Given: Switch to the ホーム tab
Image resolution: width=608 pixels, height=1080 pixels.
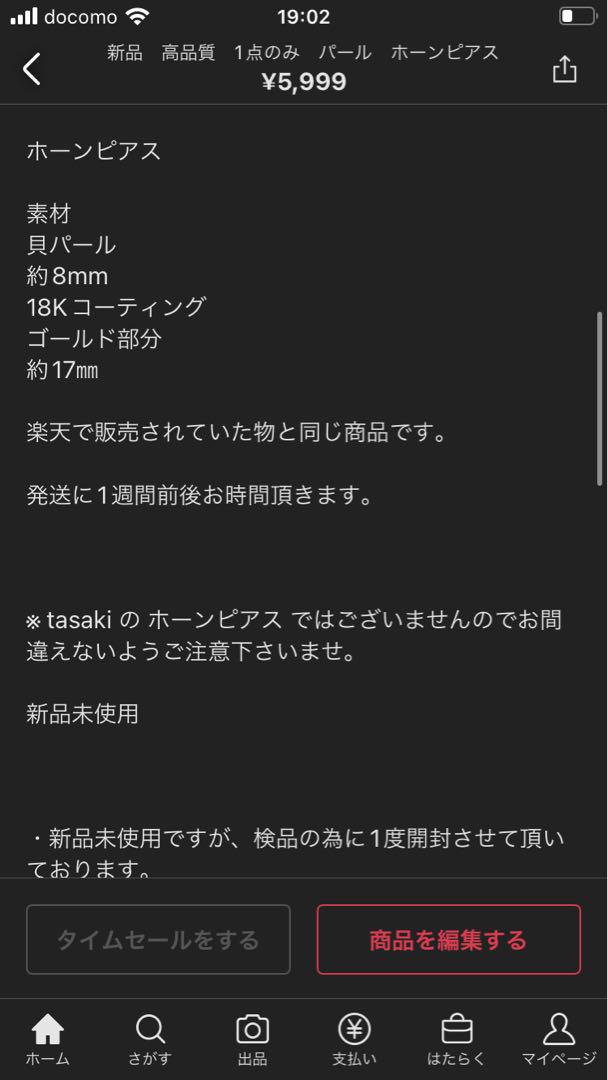Looking at the screenshot, I should pyautogui.click(x=48, y=1040).
